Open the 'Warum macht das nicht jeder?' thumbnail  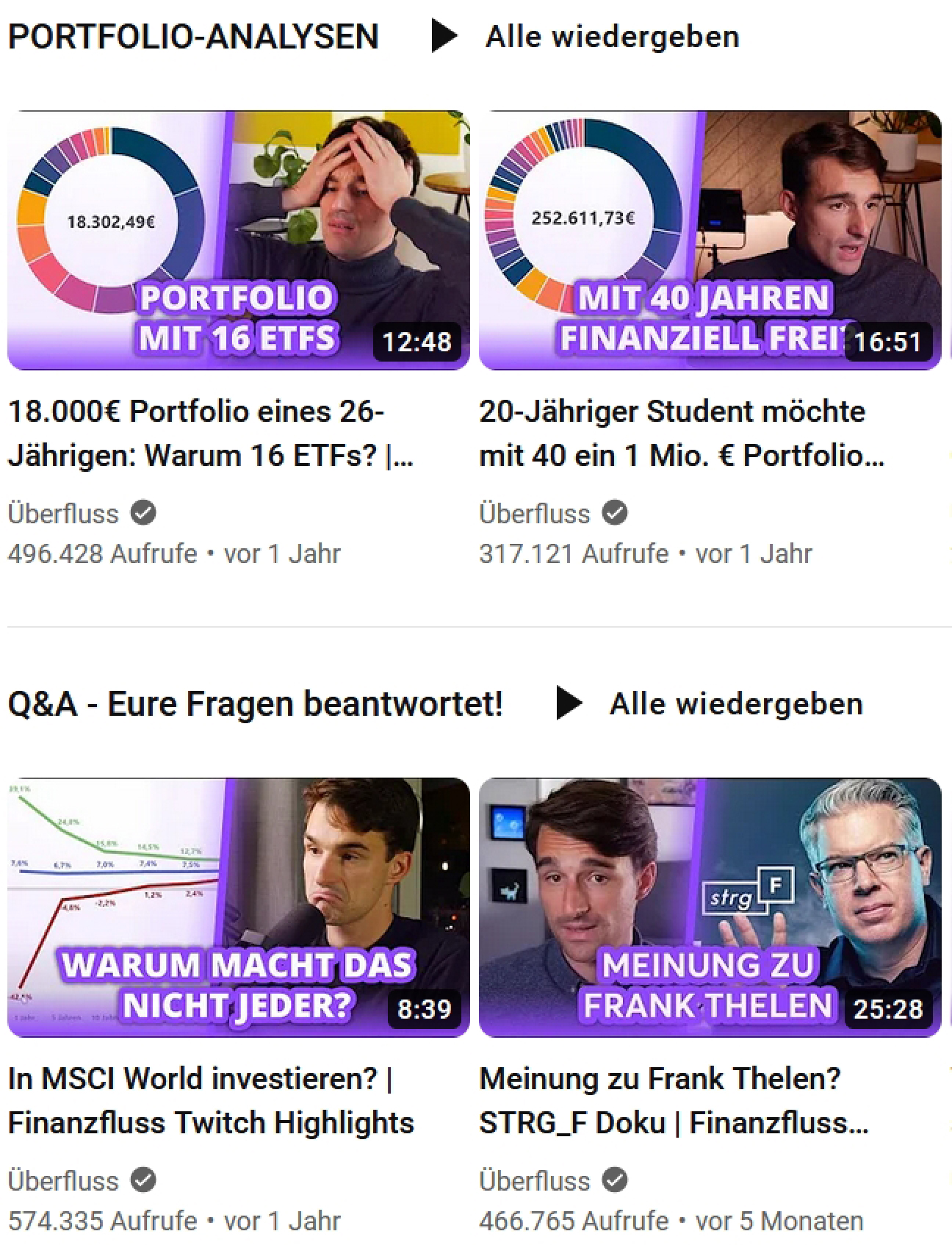pos(238,907)
